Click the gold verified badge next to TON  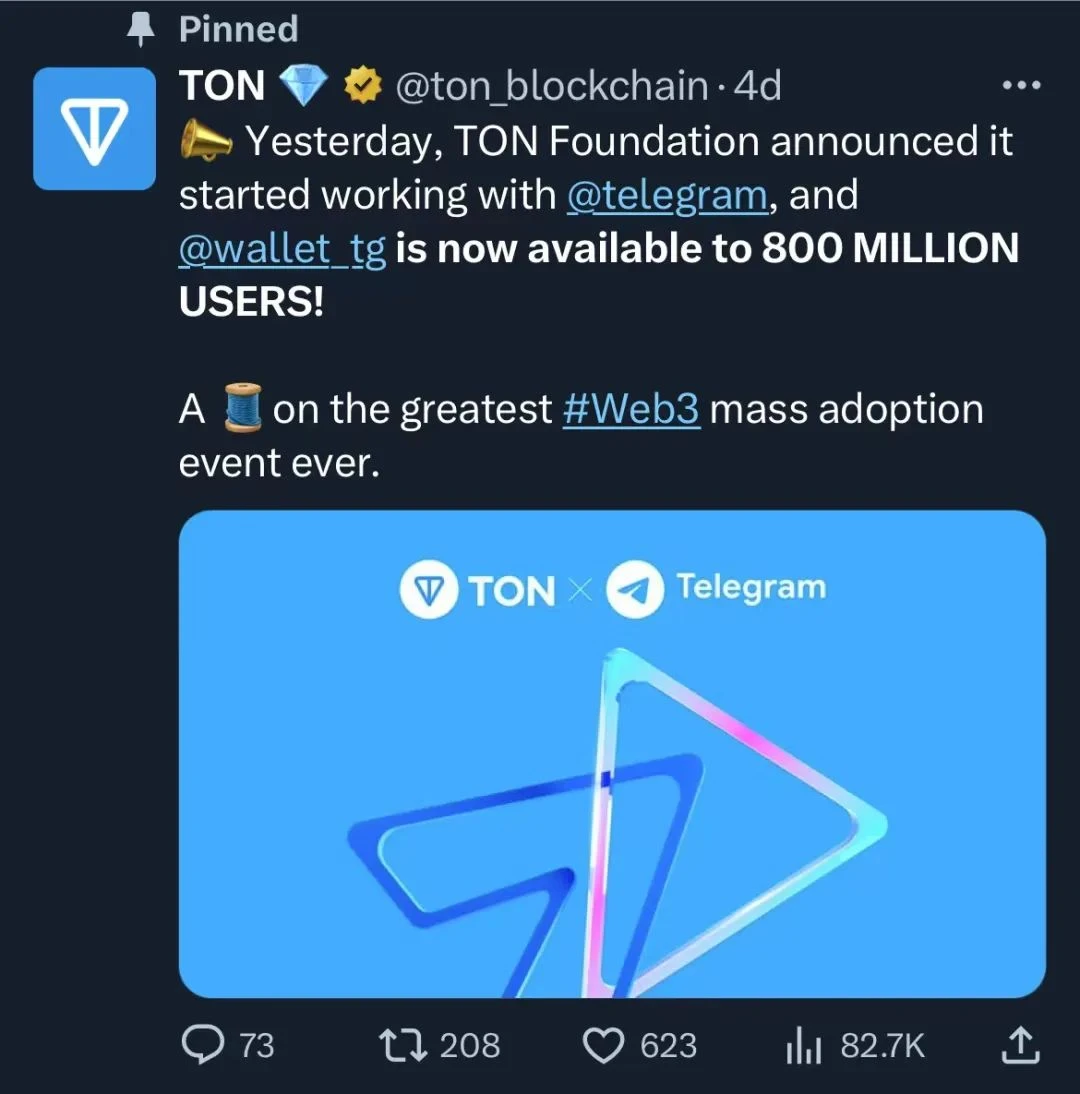(x=362, y=85)
